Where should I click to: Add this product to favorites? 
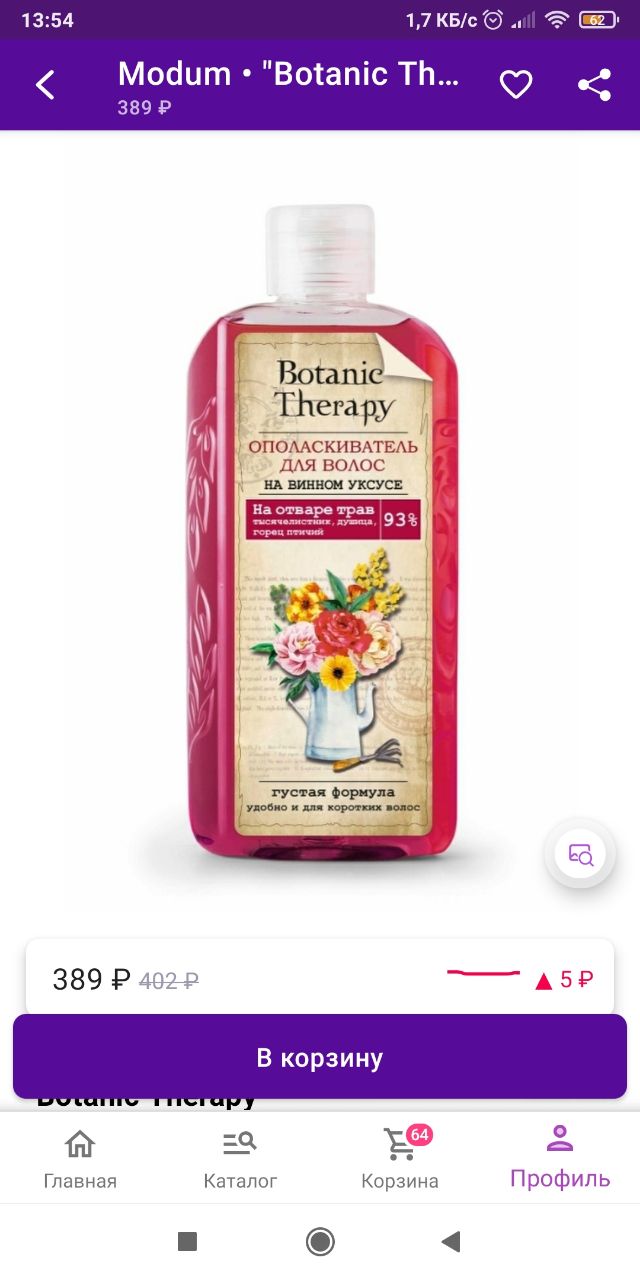pos(516,85)
